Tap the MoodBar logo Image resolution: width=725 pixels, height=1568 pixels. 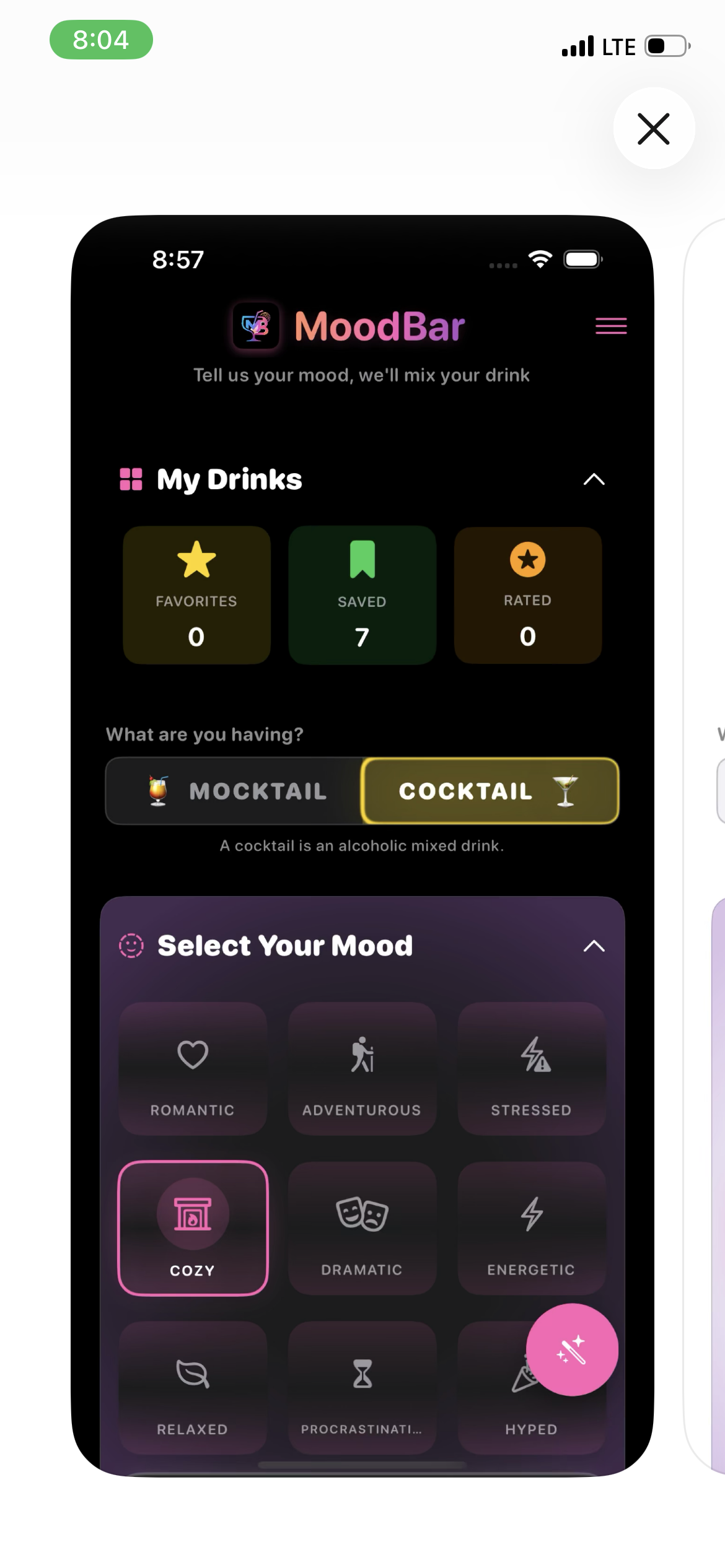[257, 326]
